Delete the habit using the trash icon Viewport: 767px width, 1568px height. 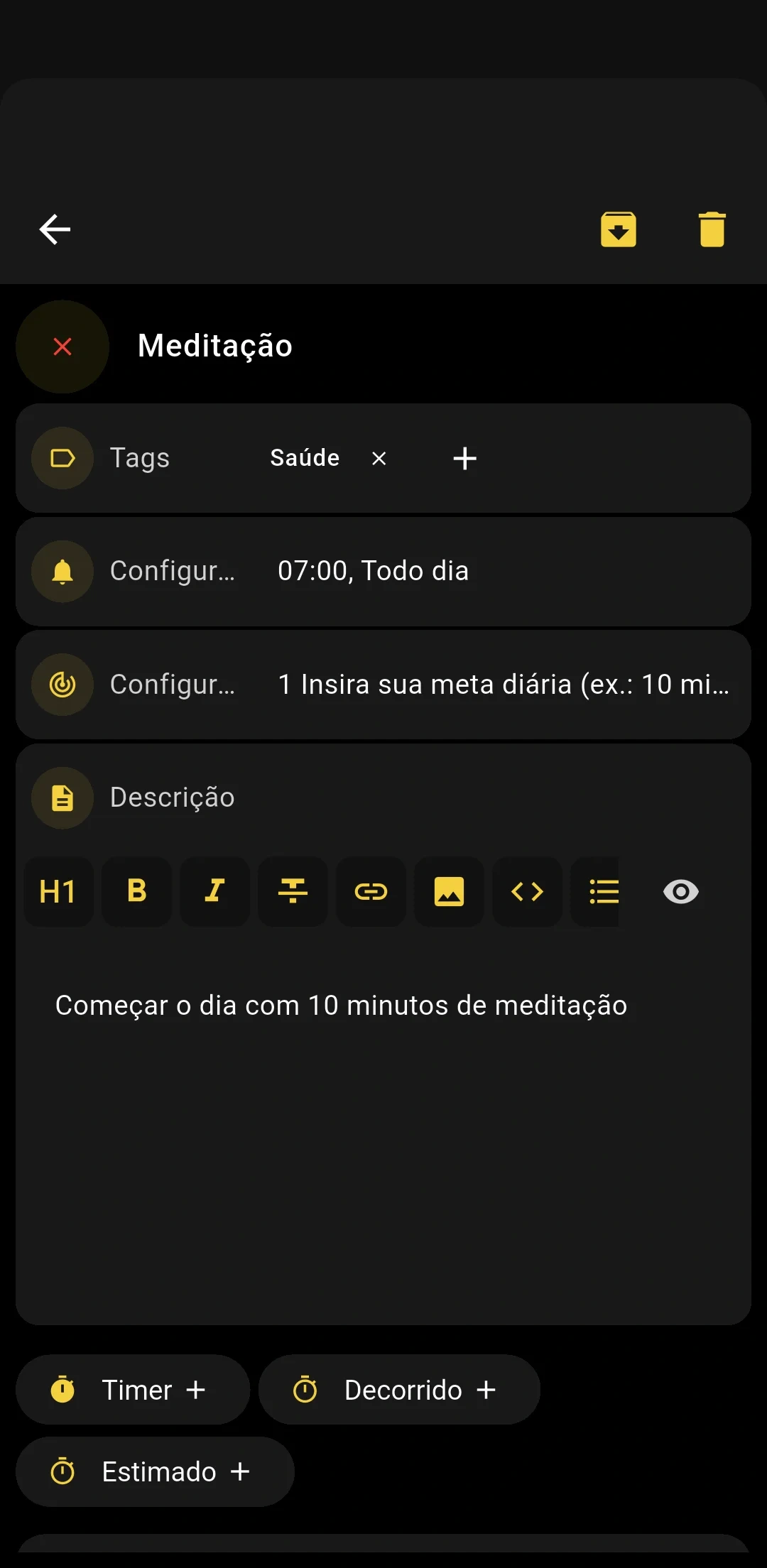[712, 228]
